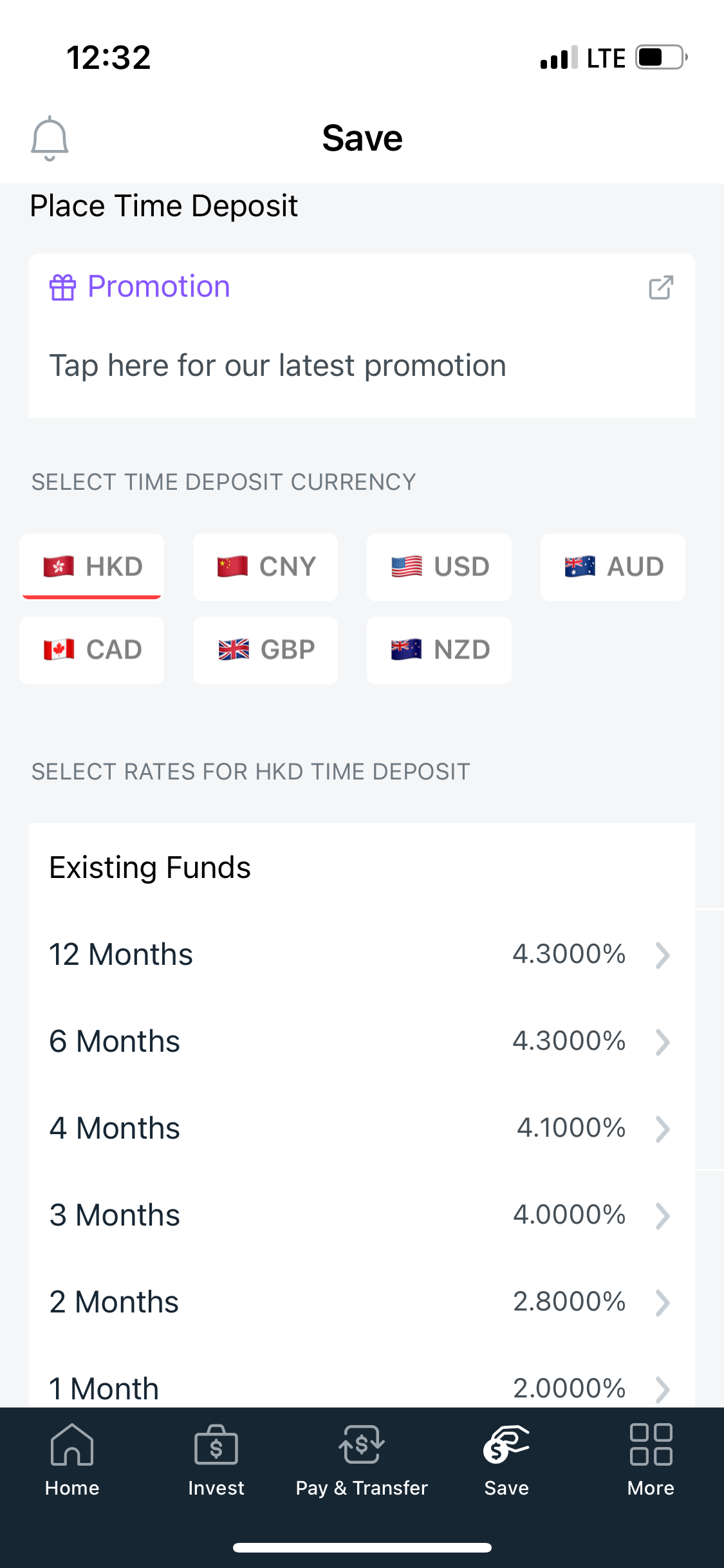
Task: Select CNY as deposit currency
Action: [265, 567]
